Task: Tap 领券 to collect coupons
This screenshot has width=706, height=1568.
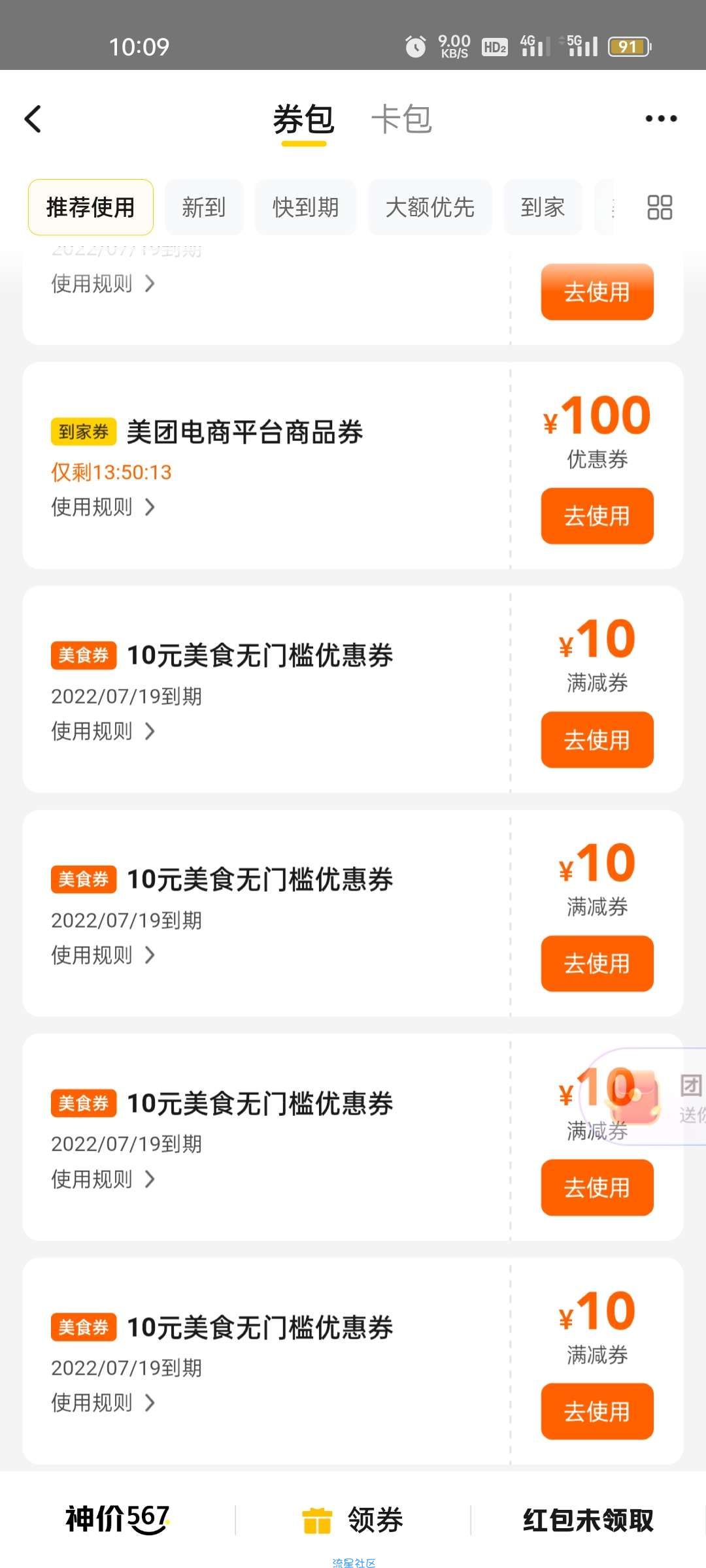Action: click(x=353, y=1520)
